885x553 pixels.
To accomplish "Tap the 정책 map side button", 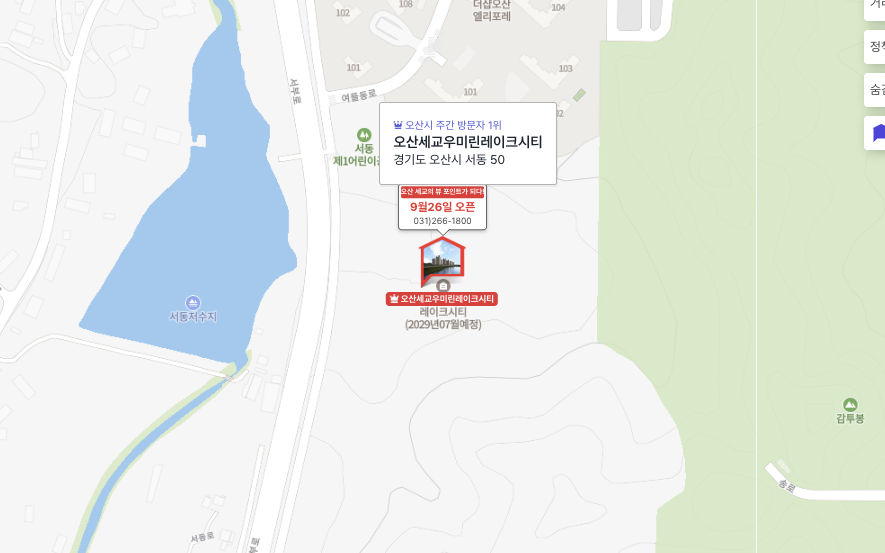I will (876, 47).
